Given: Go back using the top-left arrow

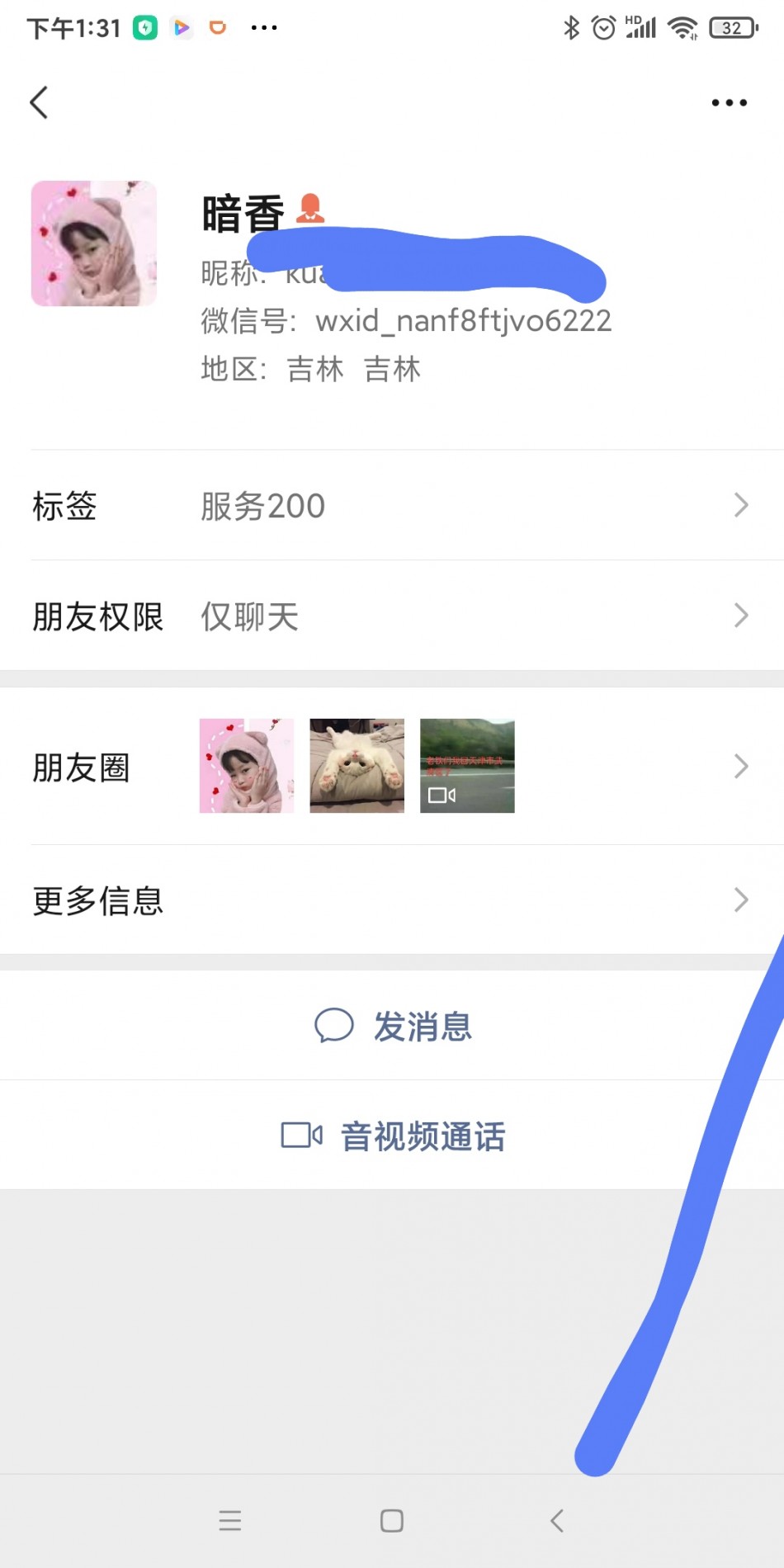Looking at the screenshot, I should pyautogui.click(x=39, y=102).
